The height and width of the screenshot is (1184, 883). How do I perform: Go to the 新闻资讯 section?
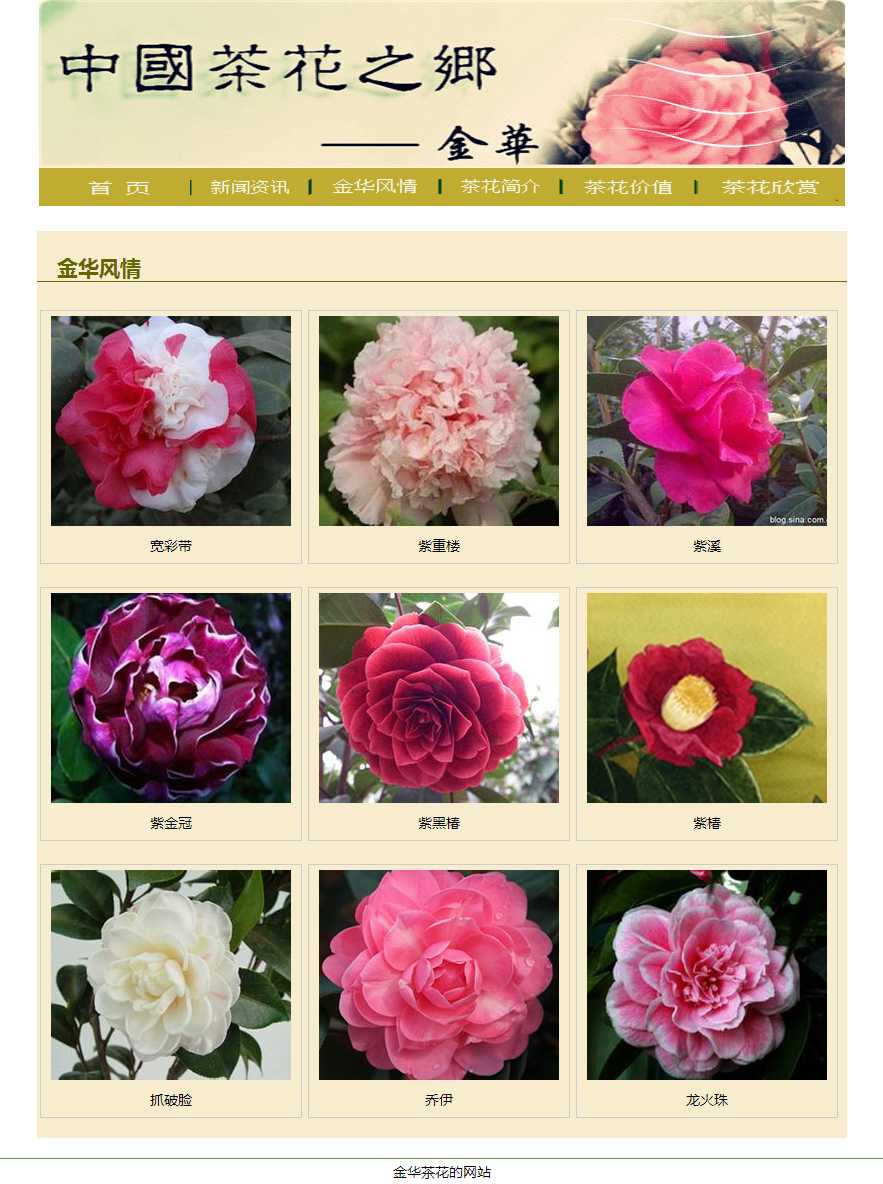tap(250, 187)
